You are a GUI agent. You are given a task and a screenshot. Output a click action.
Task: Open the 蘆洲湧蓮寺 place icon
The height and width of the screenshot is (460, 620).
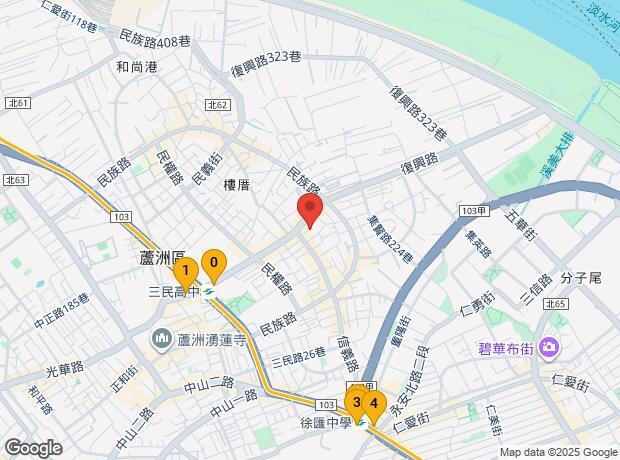click(x=161, y=341)
